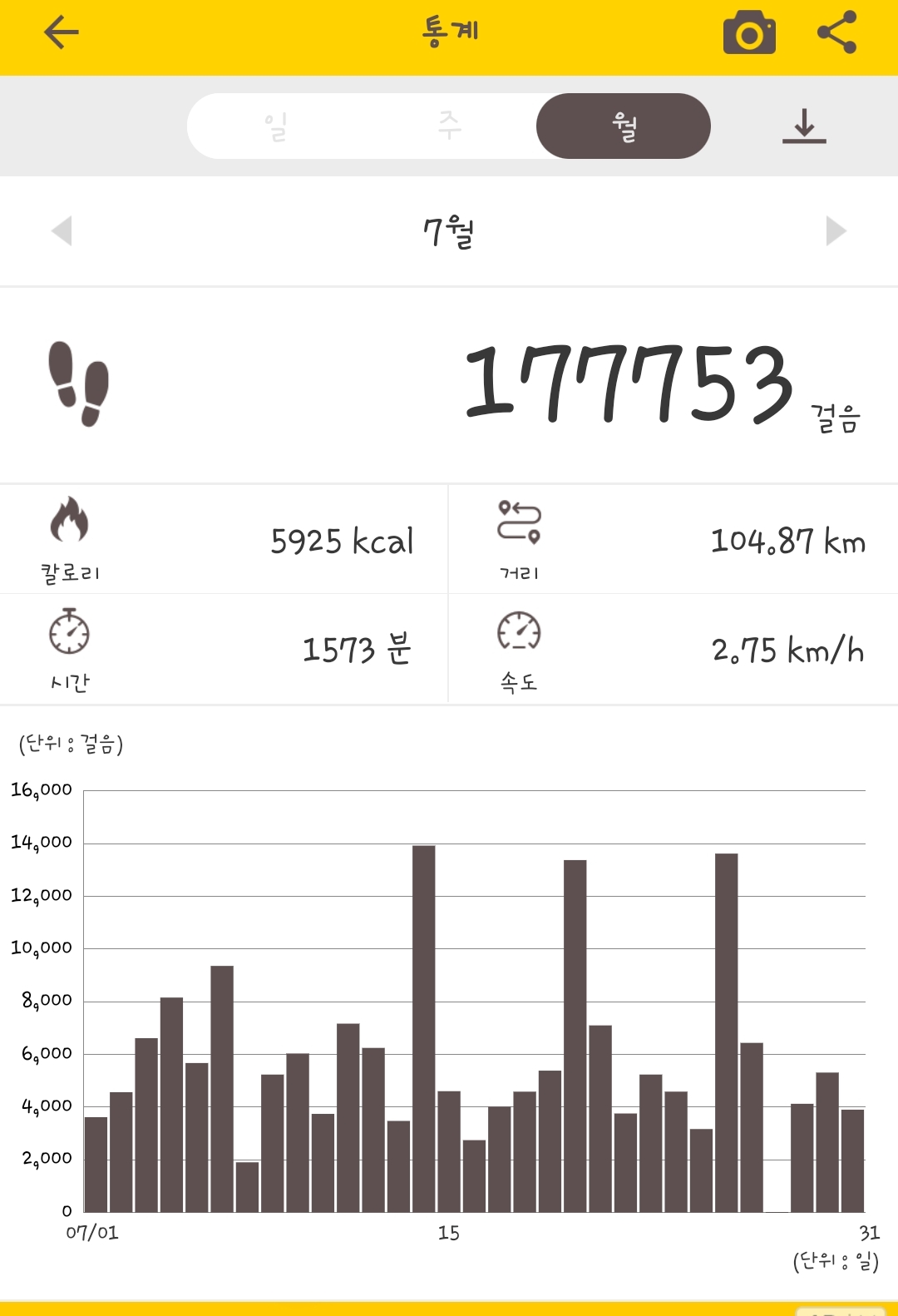
Task: Go to the previous month
Action: click(x=62, y=230)
